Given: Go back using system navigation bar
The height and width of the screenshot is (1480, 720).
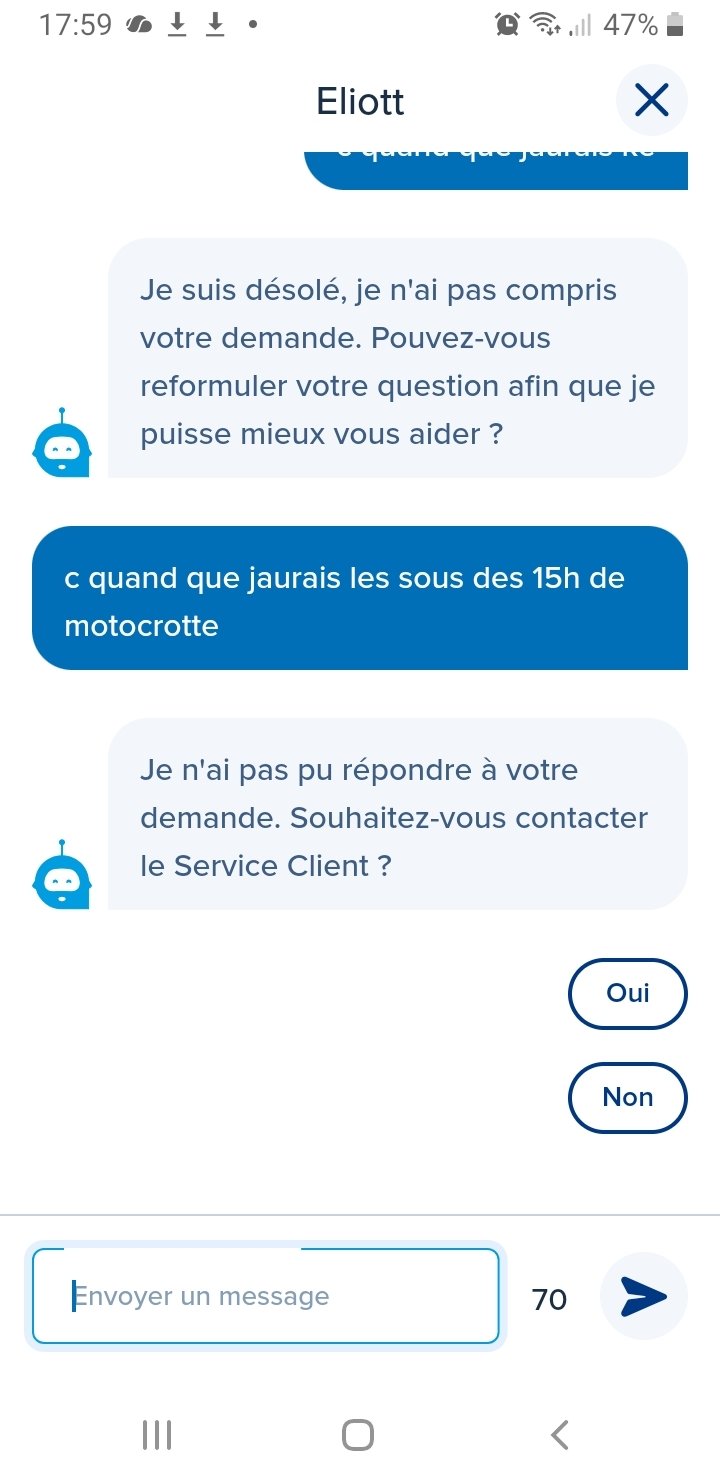Looking at the screenshot, I should (x=560, y=1435).
